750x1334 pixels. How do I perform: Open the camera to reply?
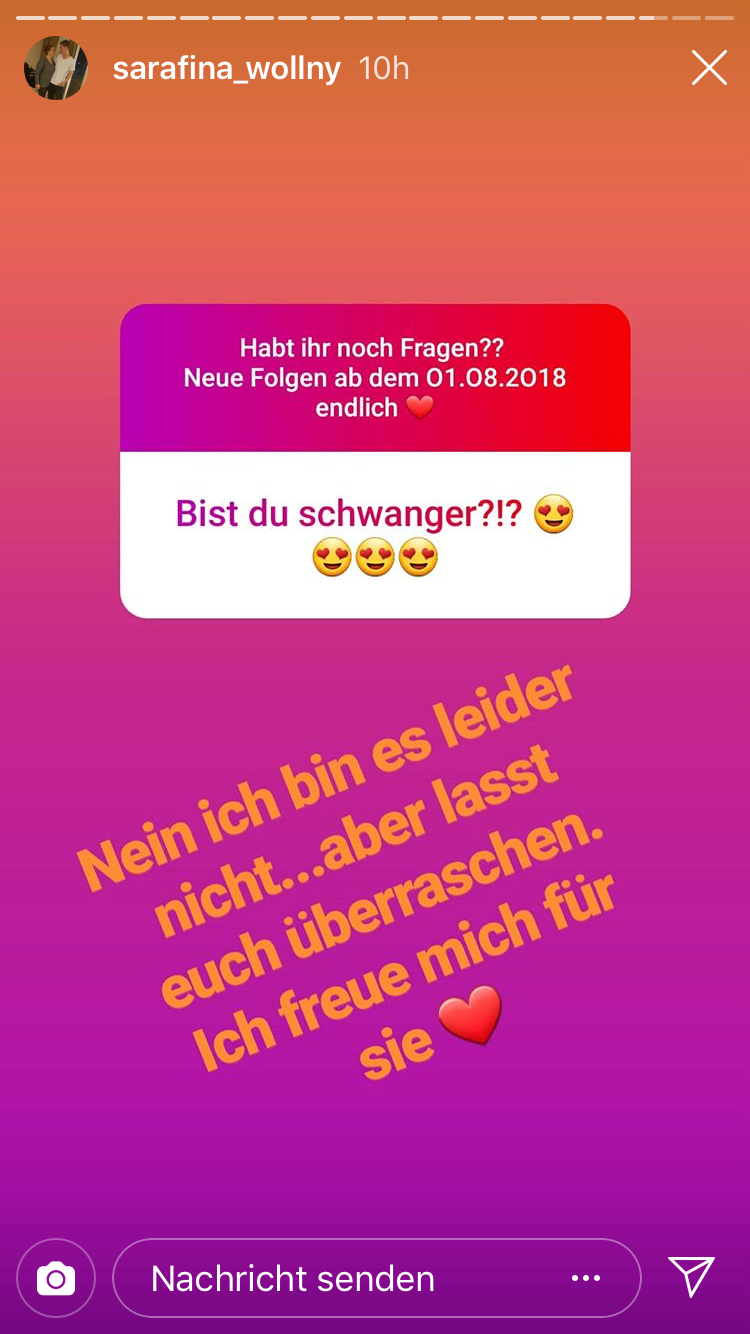[56, 1278]
